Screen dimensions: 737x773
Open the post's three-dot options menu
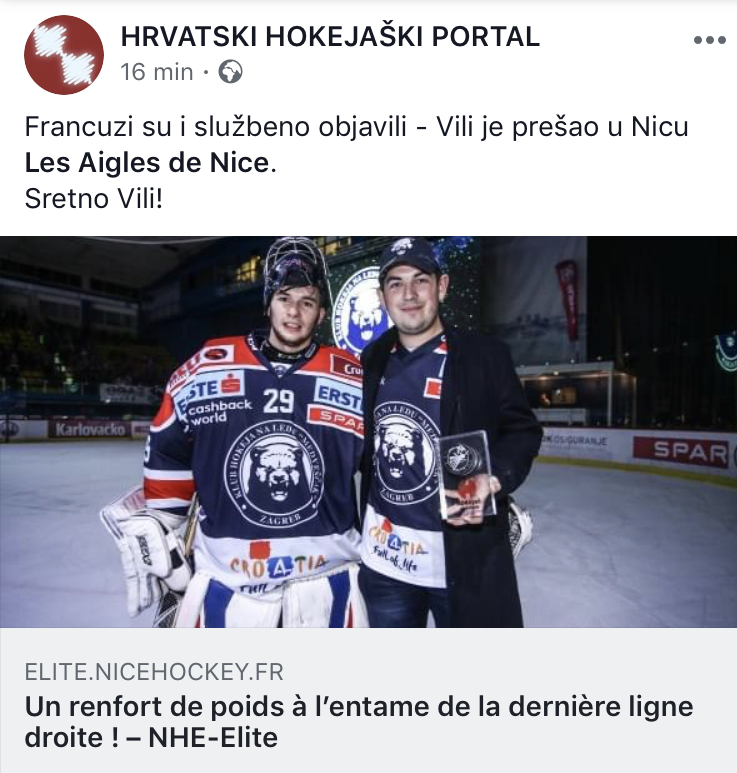(x=709, y=40)
